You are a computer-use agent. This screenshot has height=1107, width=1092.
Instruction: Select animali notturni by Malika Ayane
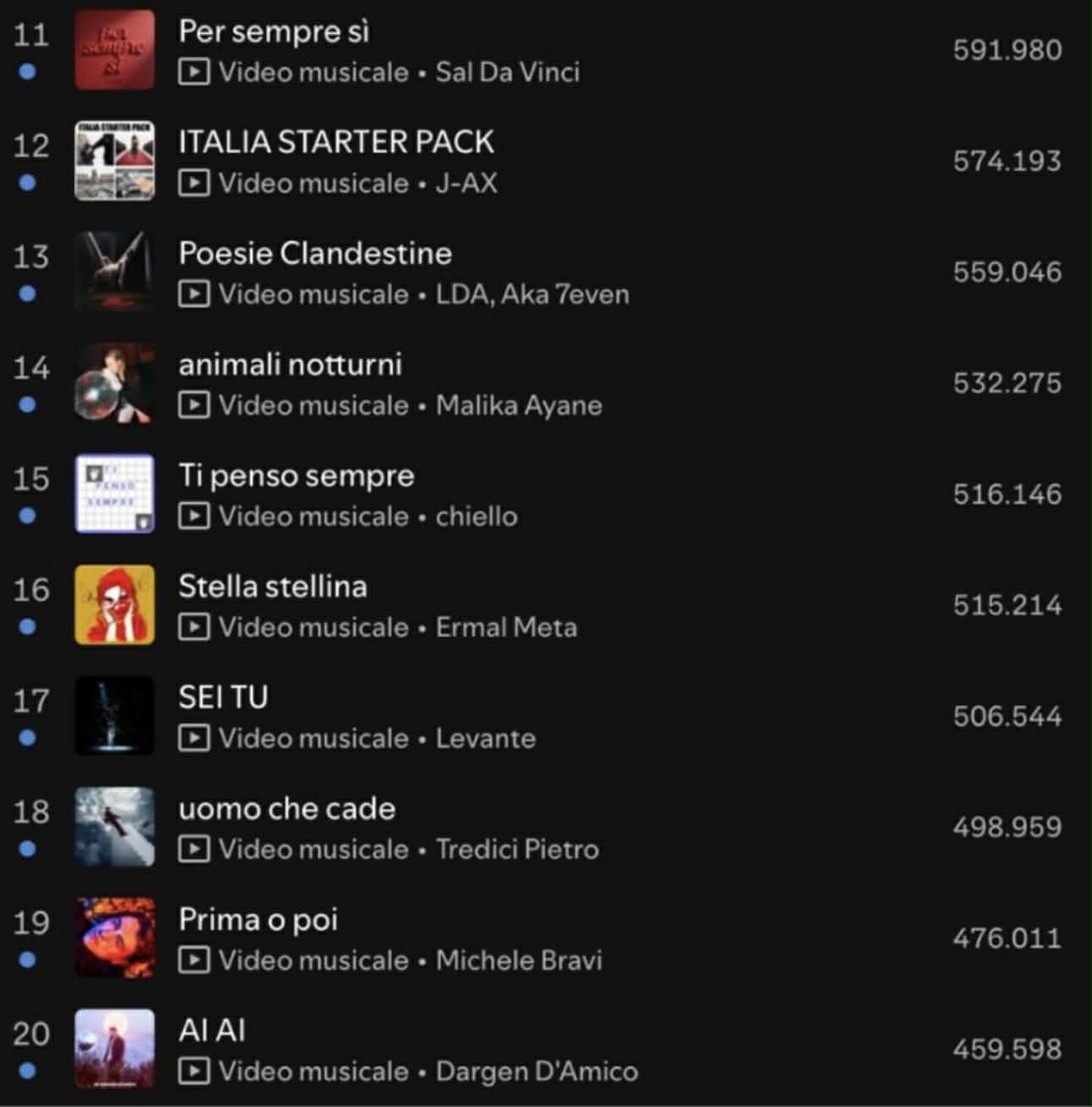(290, 365)
